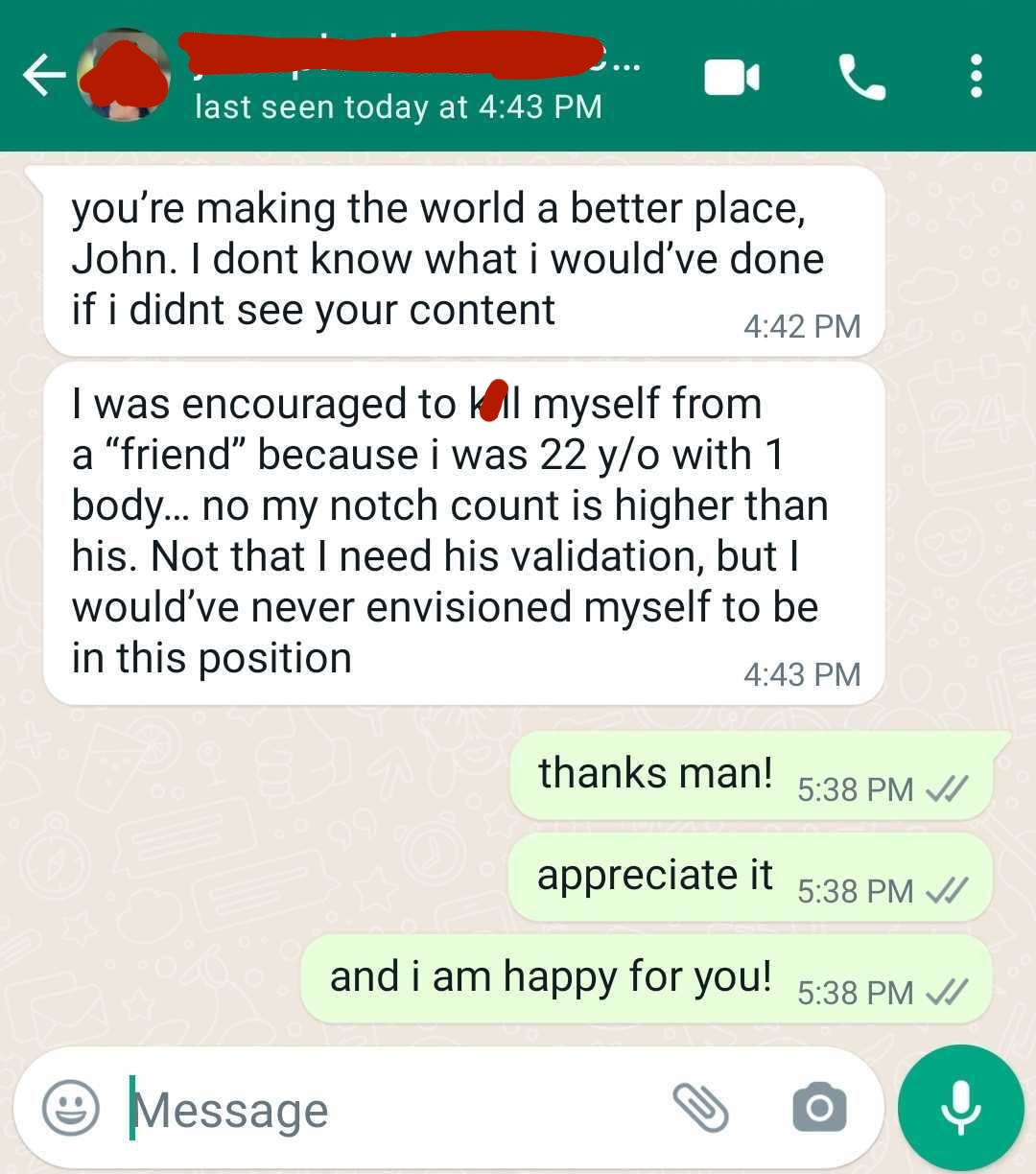This screenshot has width=1036, height=1174.
Task: Attach a file with the paperclip
Action: point(701,1109)
